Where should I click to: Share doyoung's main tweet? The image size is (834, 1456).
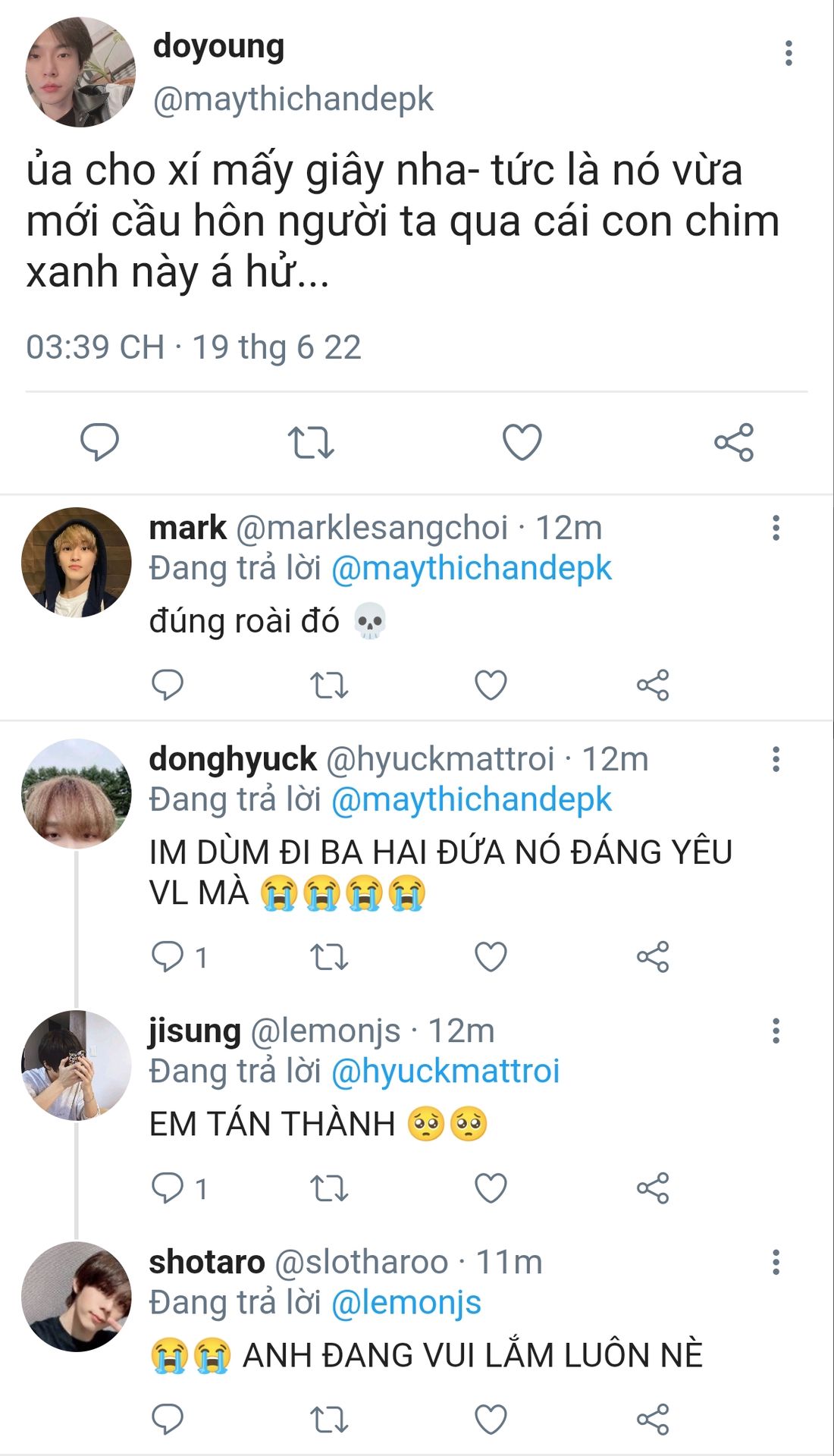click(x=734, y=442)
